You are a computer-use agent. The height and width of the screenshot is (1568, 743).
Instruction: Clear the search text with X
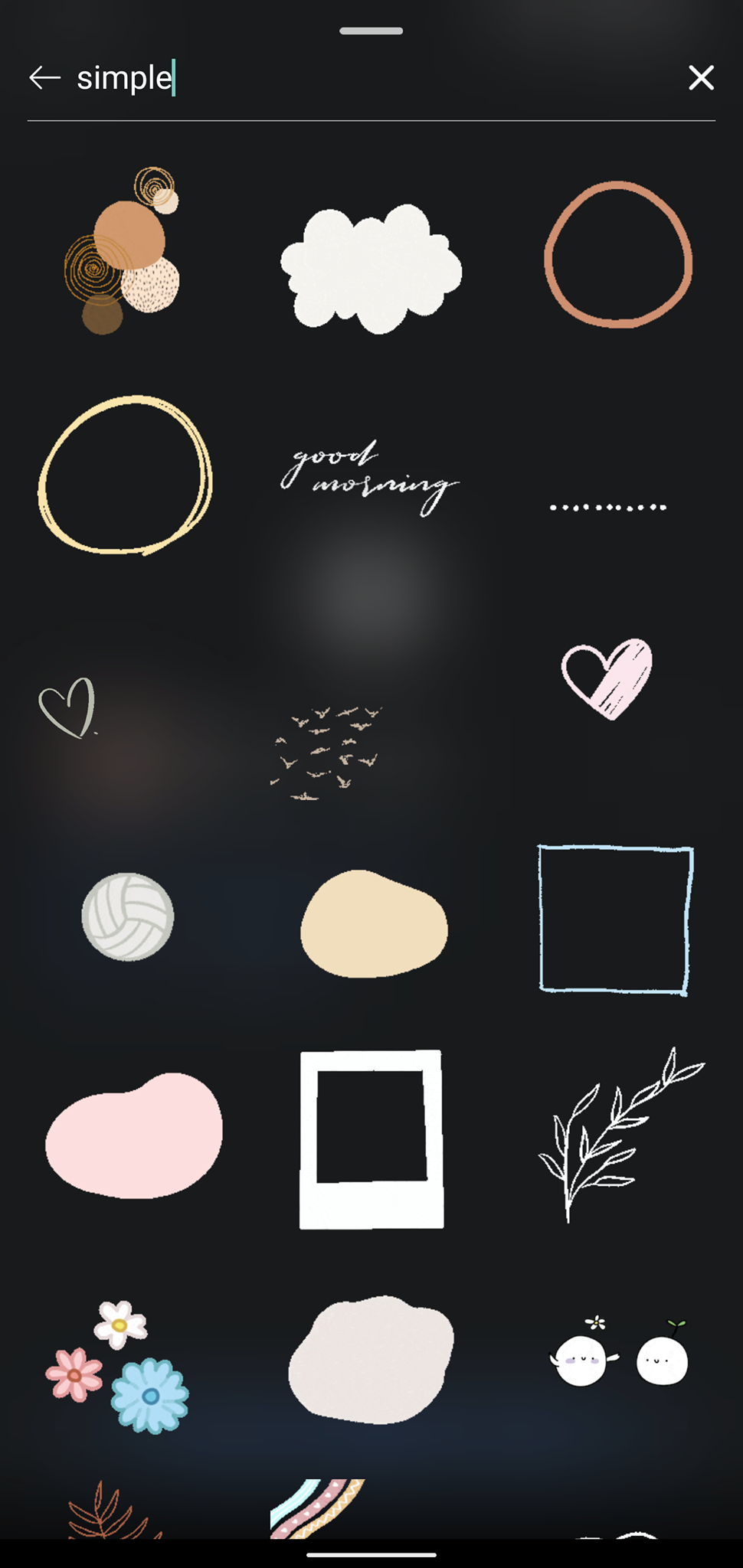701,77
